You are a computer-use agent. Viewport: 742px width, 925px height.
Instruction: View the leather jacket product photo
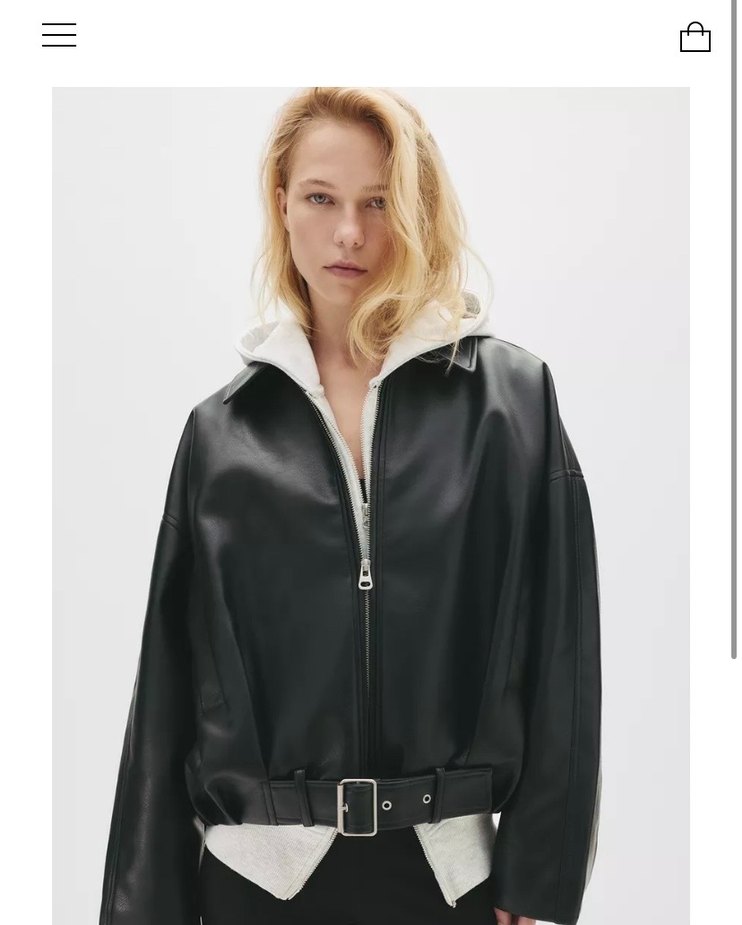tap(370, 505)
